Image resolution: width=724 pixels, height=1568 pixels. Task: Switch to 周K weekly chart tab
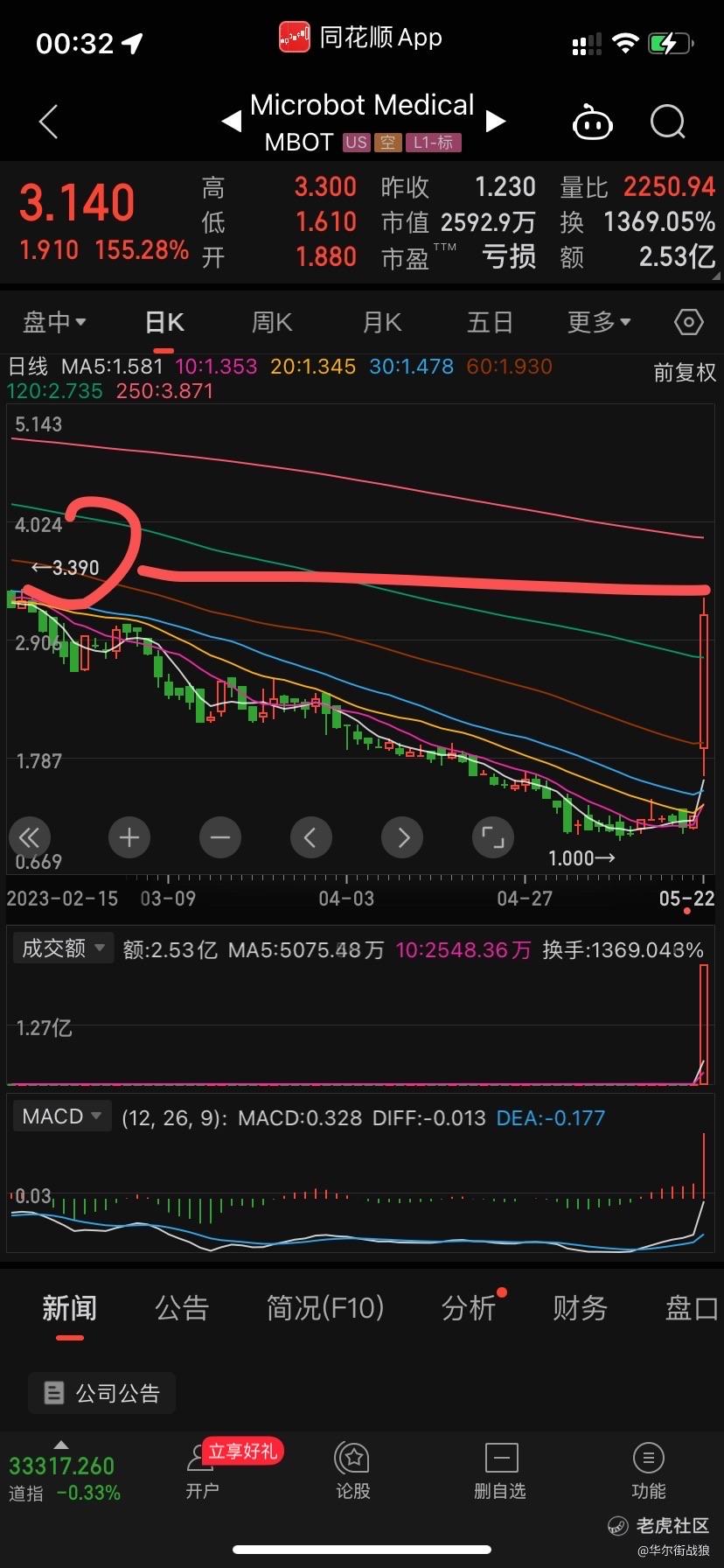(x=272, y=322)
